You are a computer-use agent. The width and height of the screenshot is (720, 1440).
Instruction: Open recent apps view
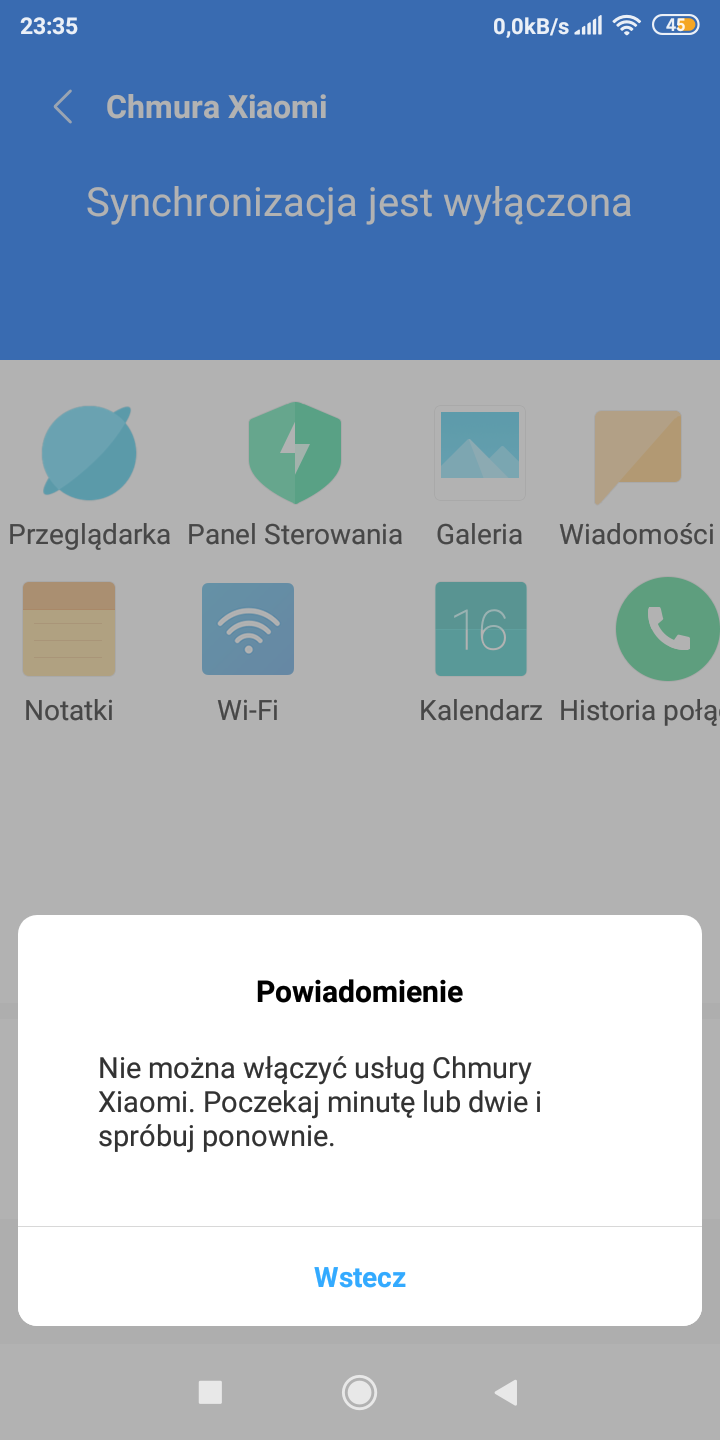click(x=210, y=1392)
